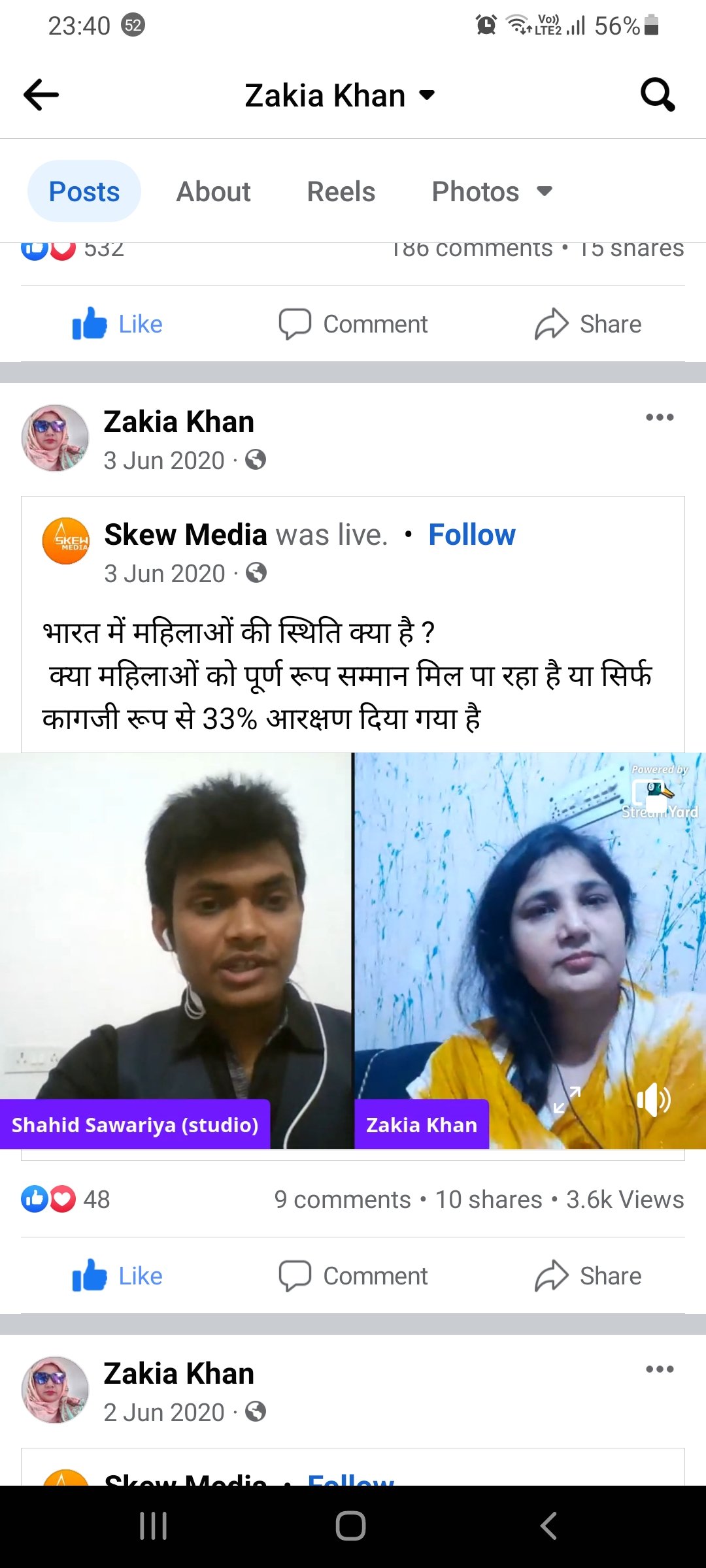Screen dimensions: 706x1568
Task: View the 9 comments on the video post
Action: pyautogui.click(x=342, y=1200)
